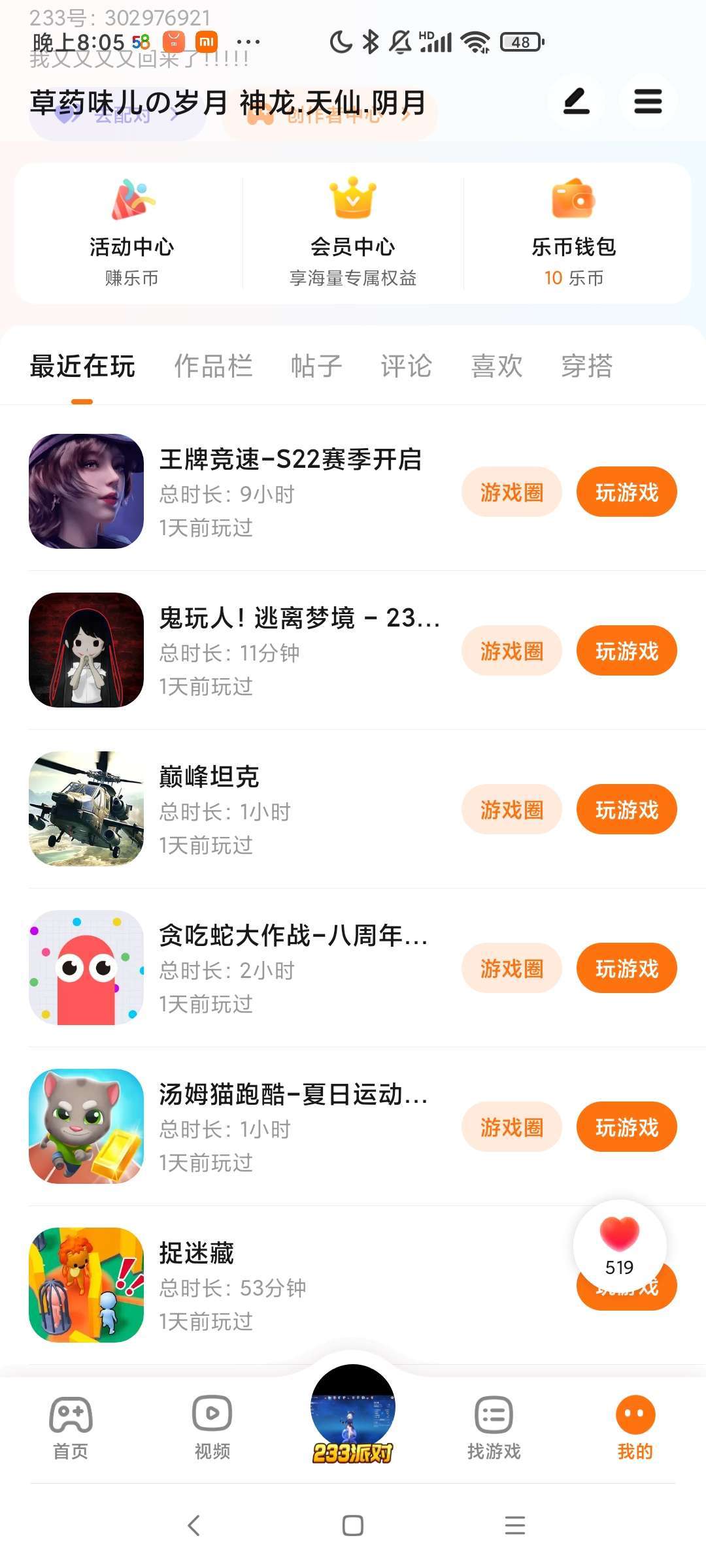
Task: Play 王牌竞速 with 玩游戏 button
Action: (x=626, y=492)
